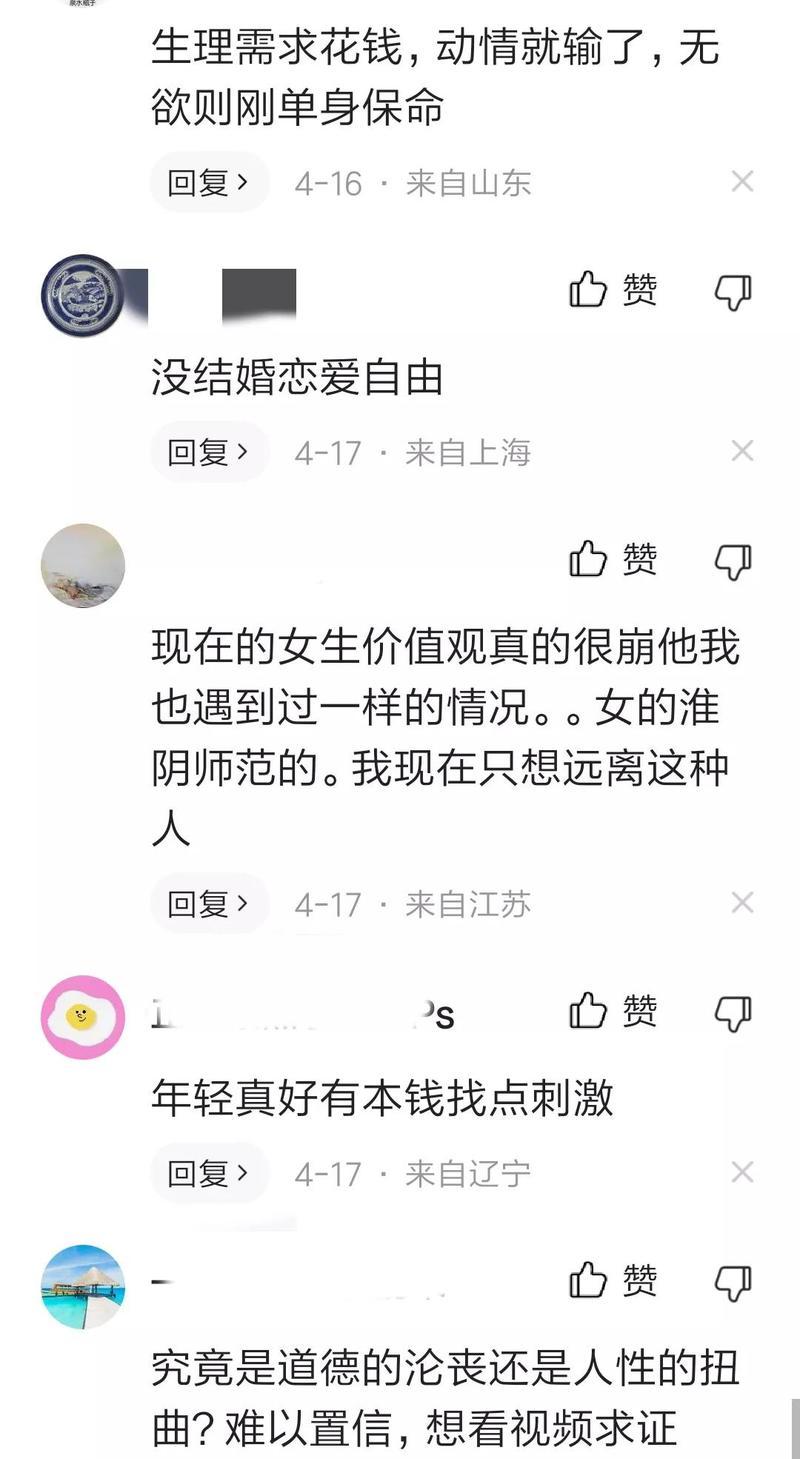The image size is (800, 1459).
Task: Reply to the comment from 辽宁
Action: [208, 1173]
